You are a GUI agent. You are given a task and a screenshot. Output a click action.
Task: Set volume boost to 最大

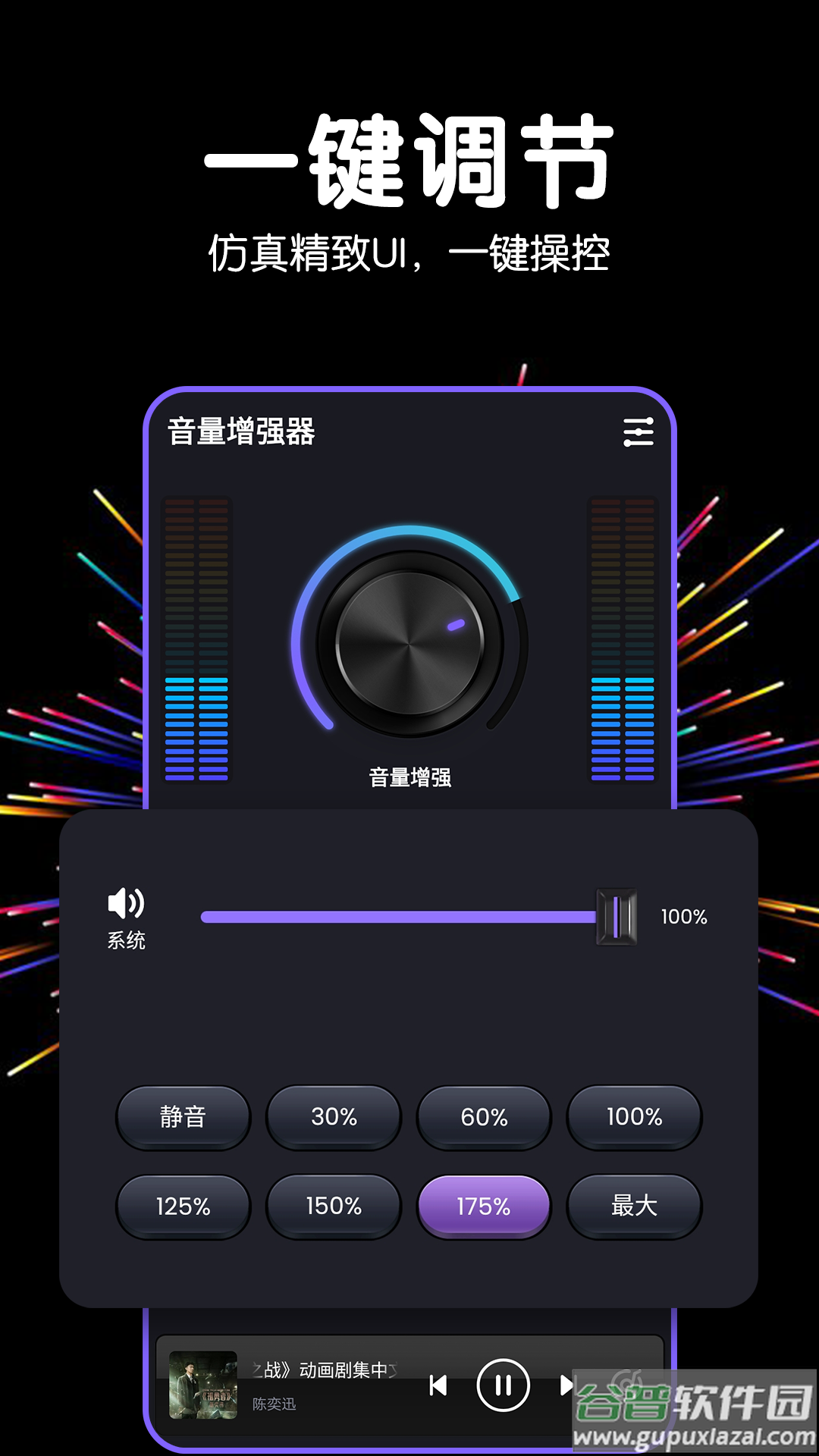(x=633, y=1205)
